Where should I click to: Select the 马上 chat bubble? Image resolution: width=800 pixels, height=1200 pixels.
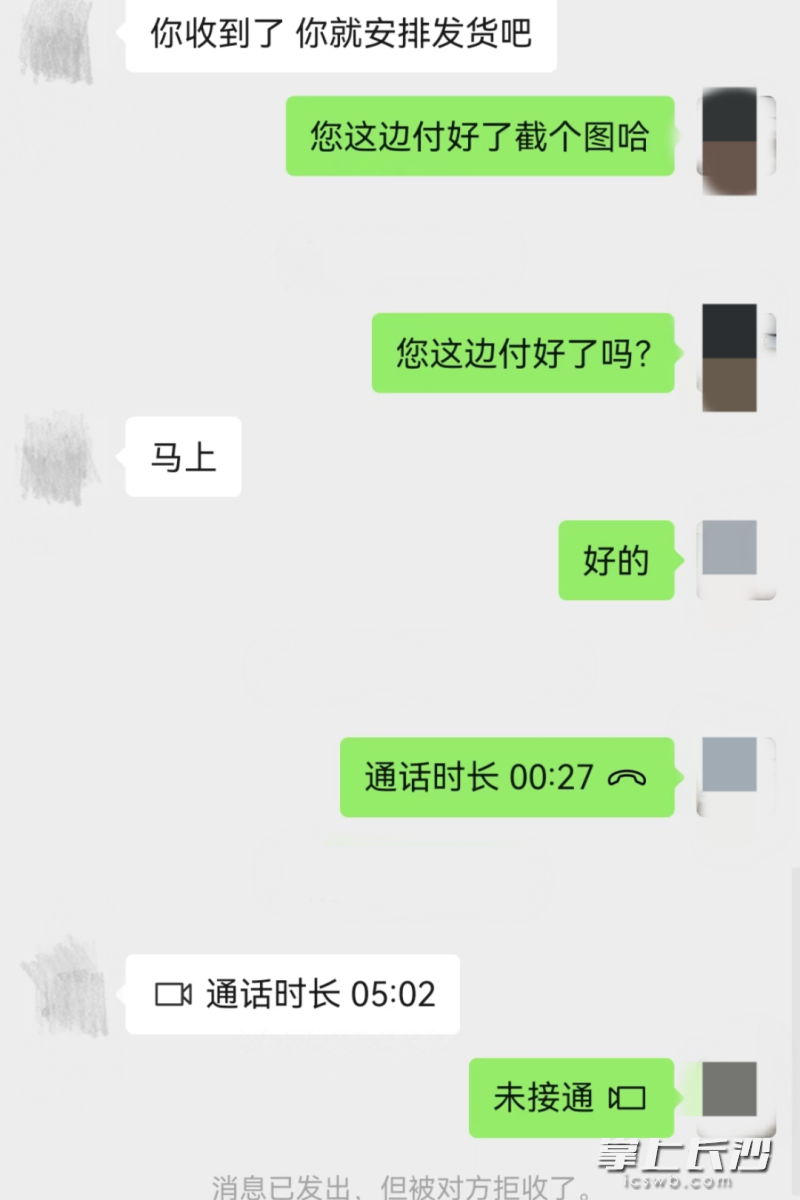point(182,456)
